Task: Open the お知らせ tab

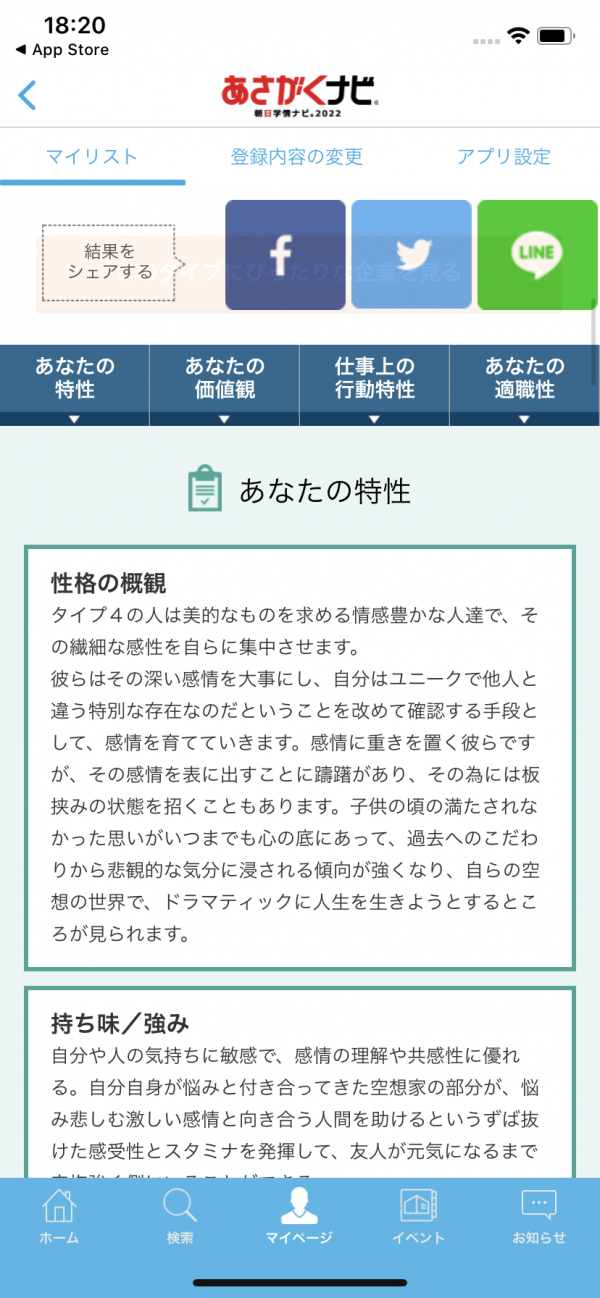Action: point(539,1216)
